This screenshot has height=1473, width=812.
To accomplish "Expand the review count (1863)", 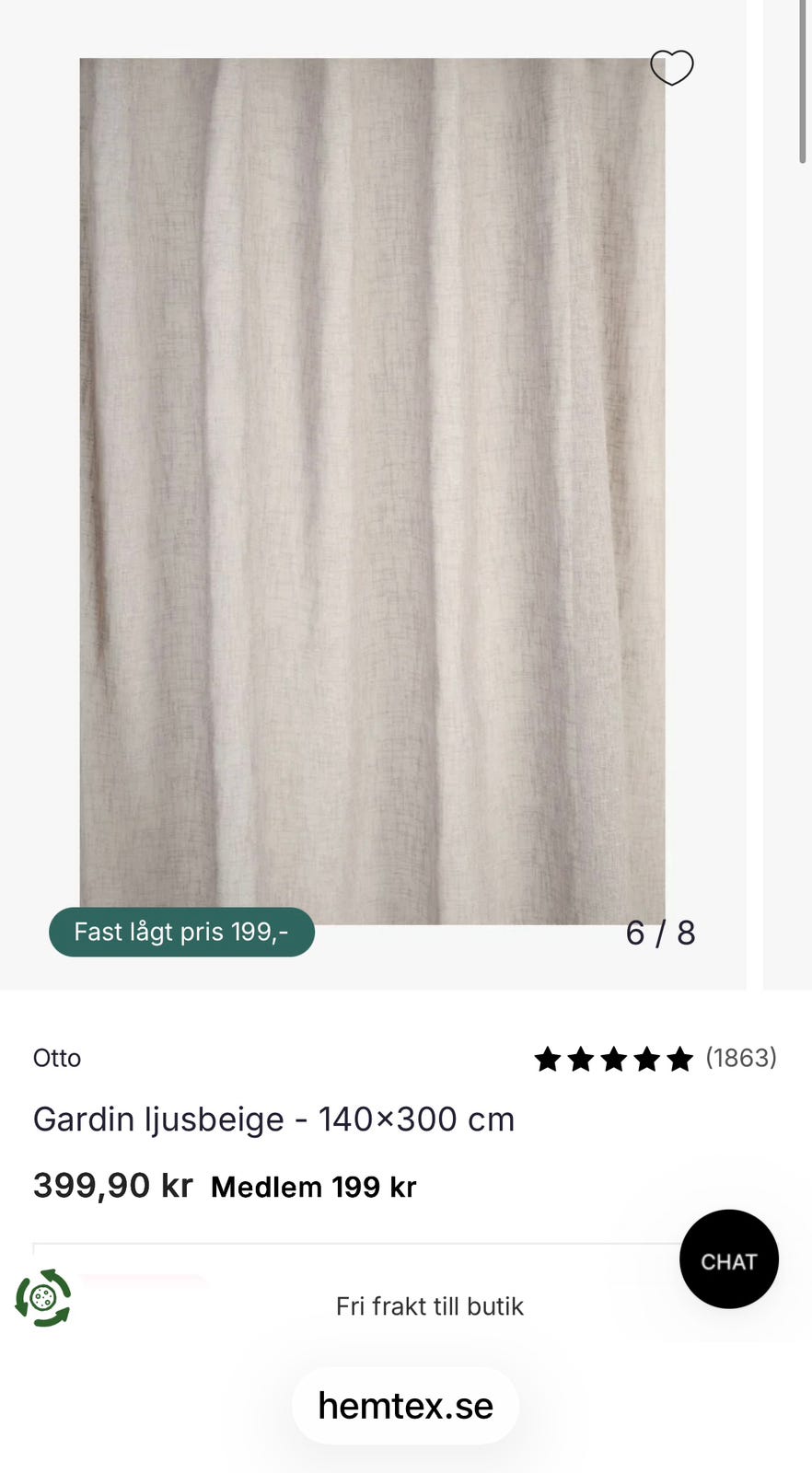I will point(739,1059).
